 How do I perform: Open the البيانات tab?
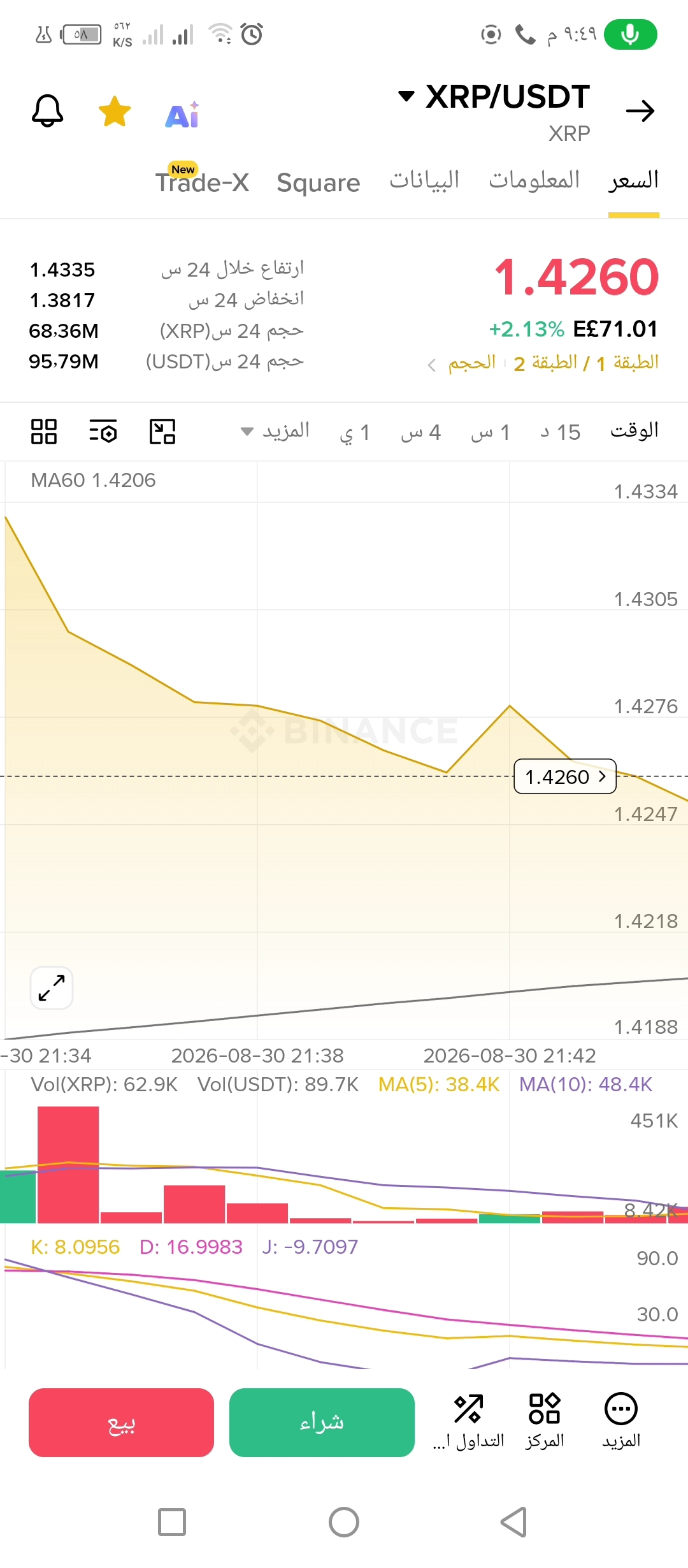point(425,180)
